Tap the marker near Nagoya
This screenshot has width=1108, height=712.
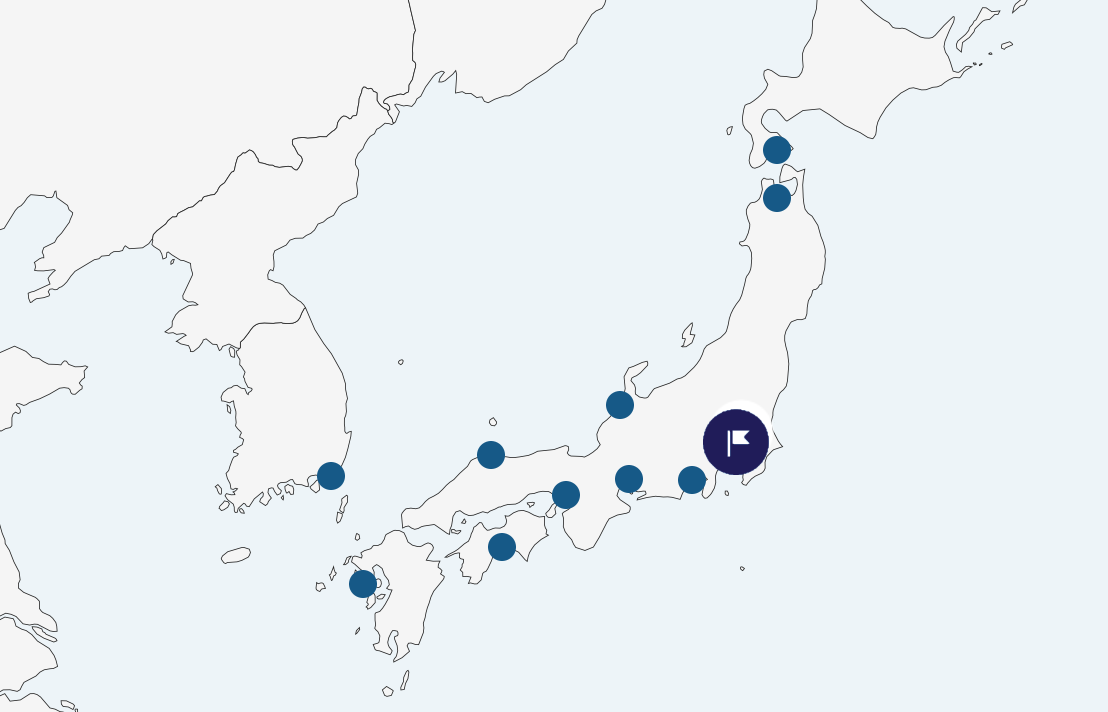tap(629, 479)
